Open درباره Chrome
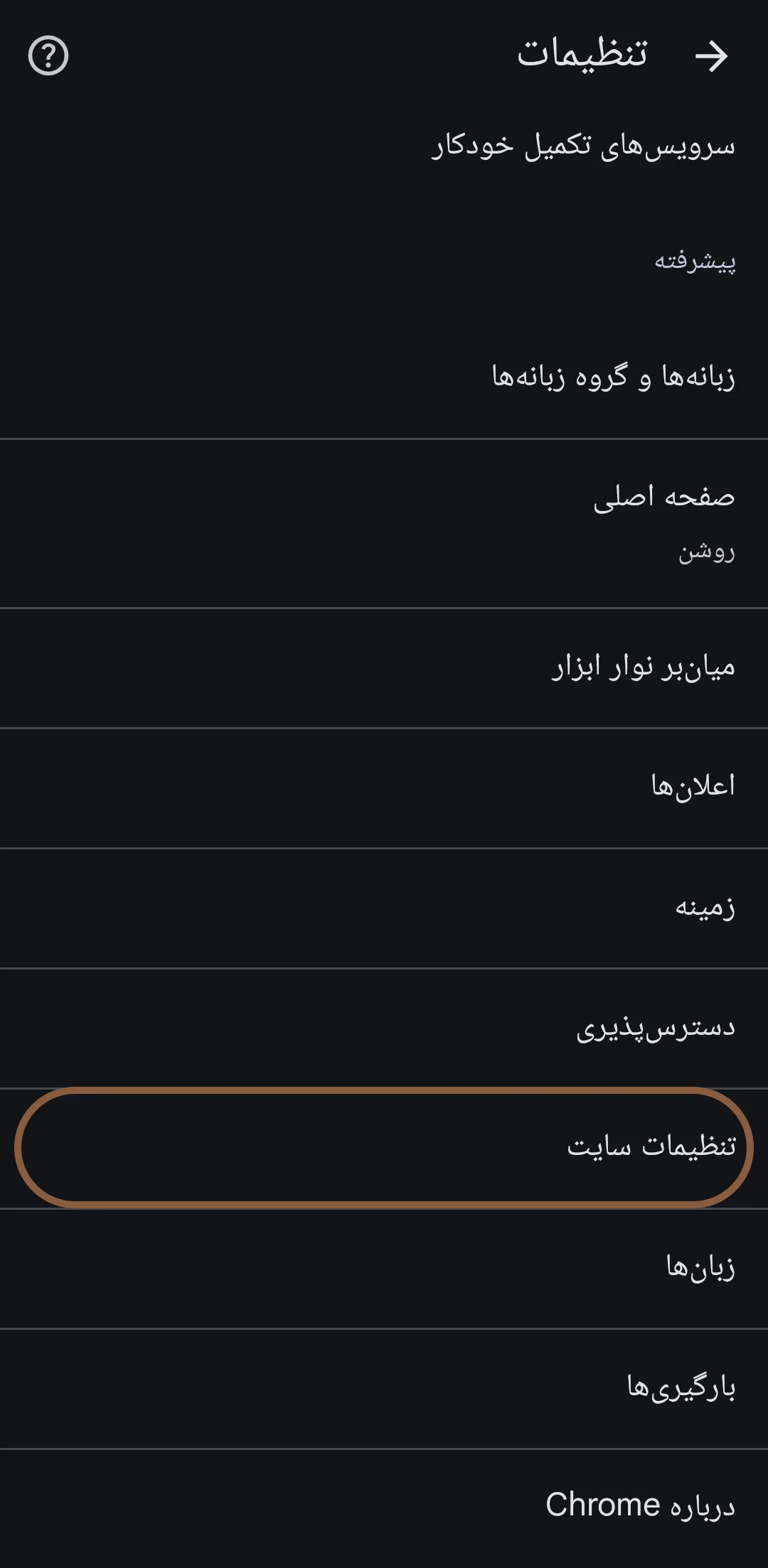Screen dimensions: 768x1568 click(640, 1505)
